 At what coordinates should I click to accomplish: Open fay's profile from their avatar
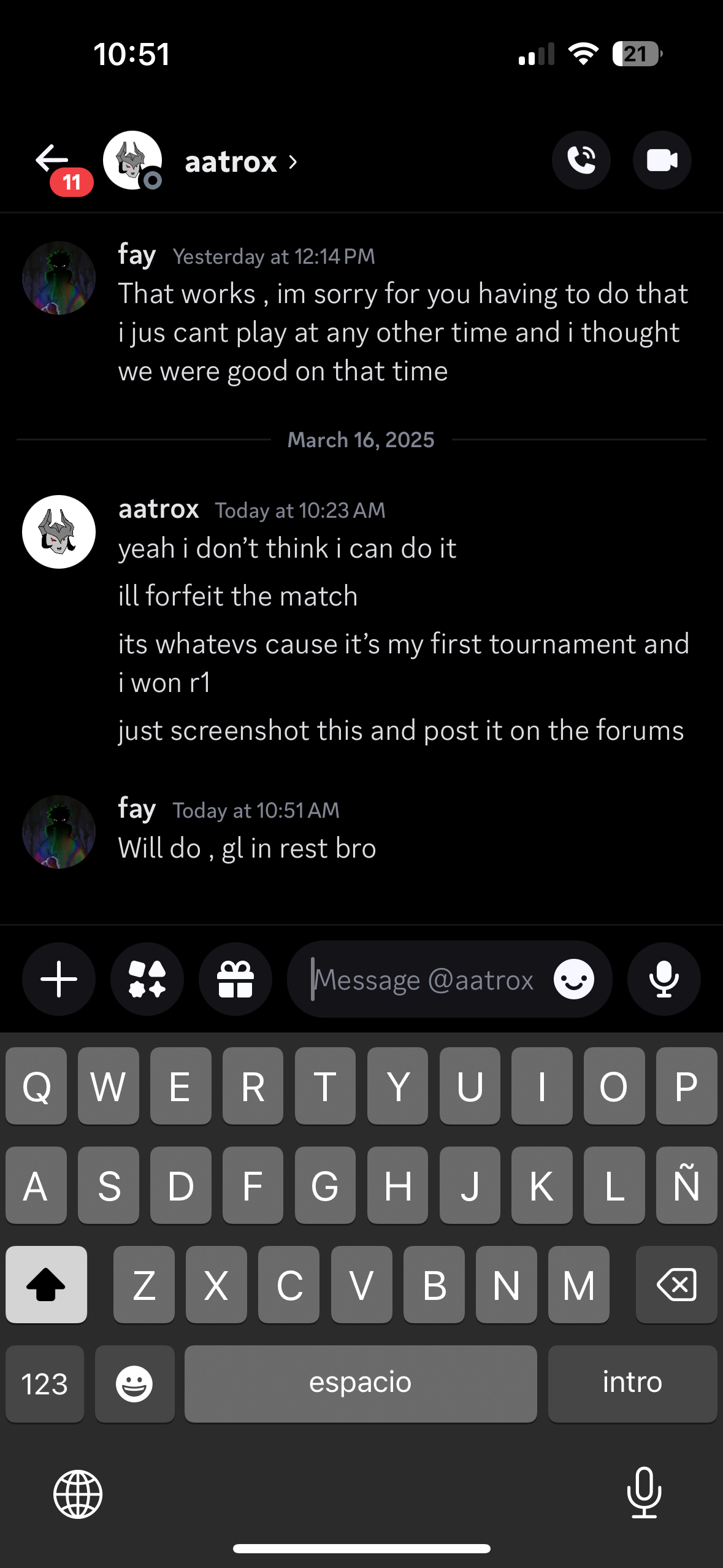coord(58,831)
